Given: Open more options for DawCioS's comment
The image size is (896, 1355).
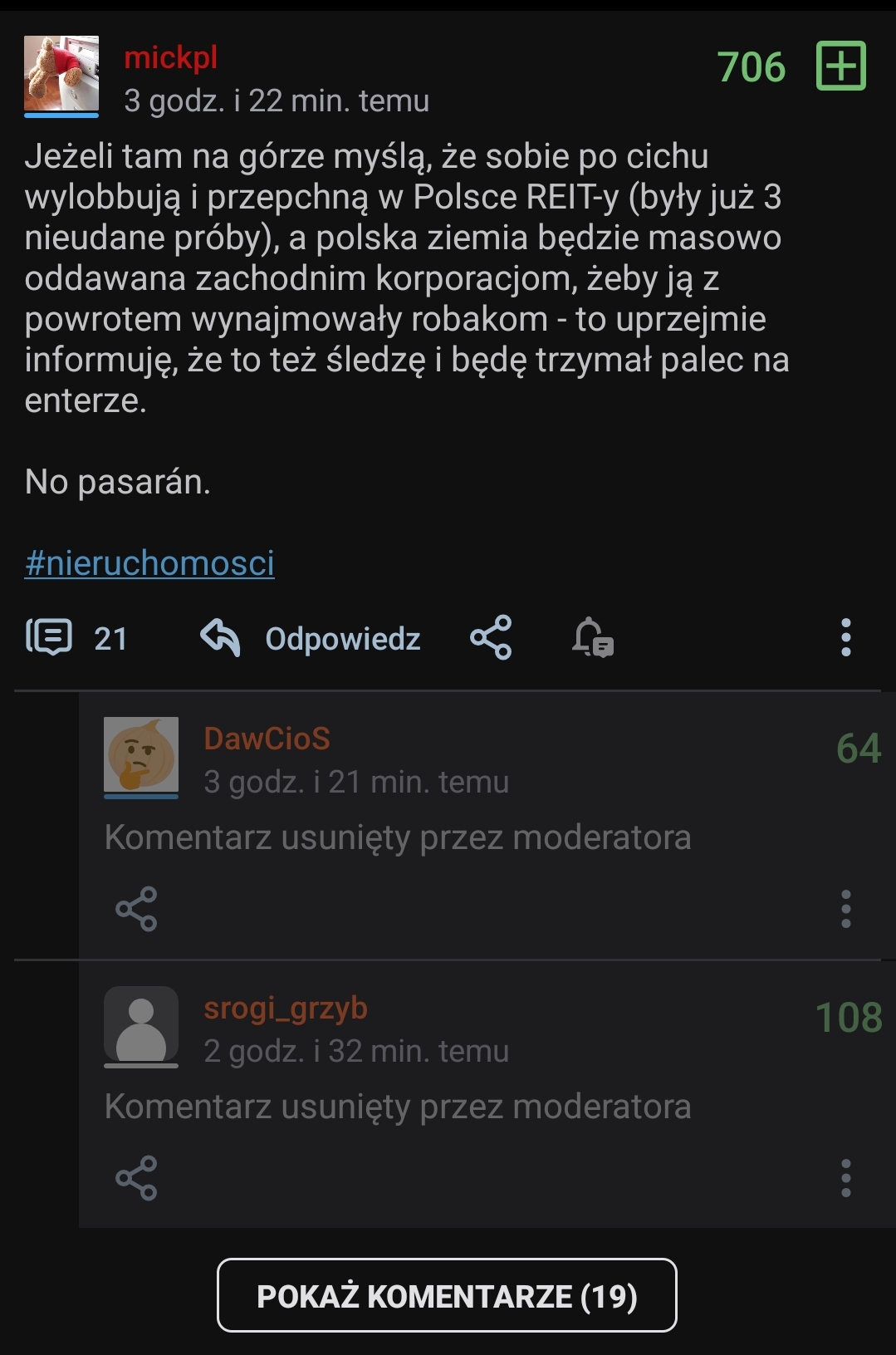Looking at the screenshot, I should [x=845, y=909].
